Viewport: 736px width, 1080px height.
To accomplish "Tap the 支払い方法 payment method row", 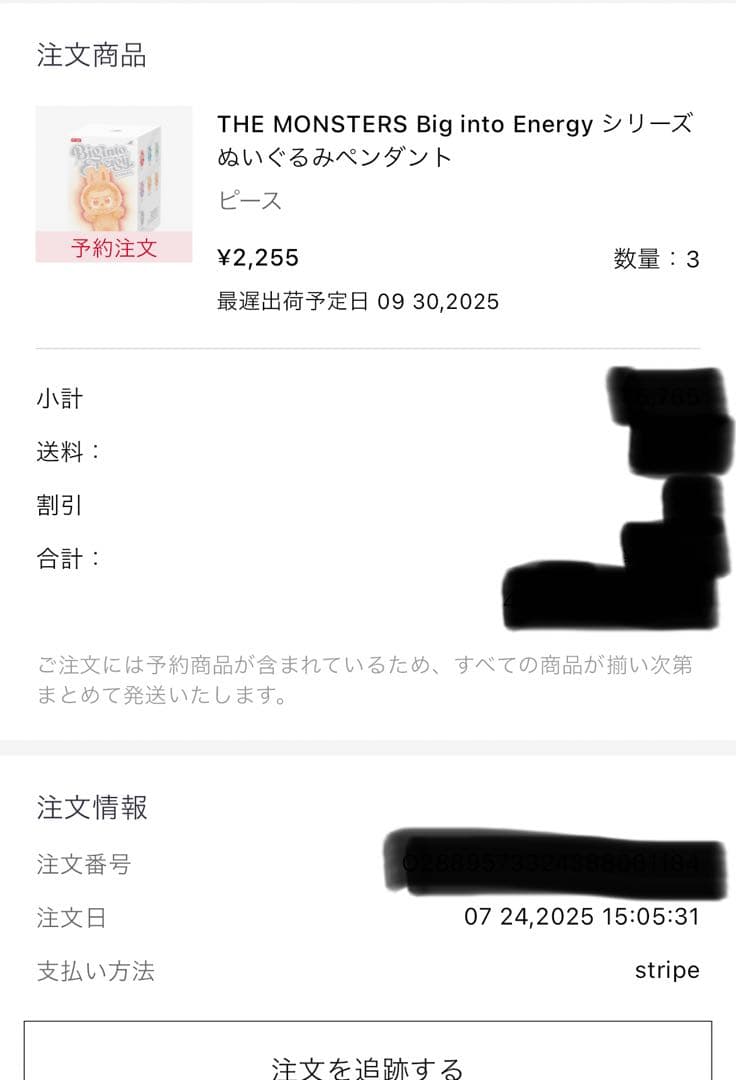I will click(x=94, y=969).
